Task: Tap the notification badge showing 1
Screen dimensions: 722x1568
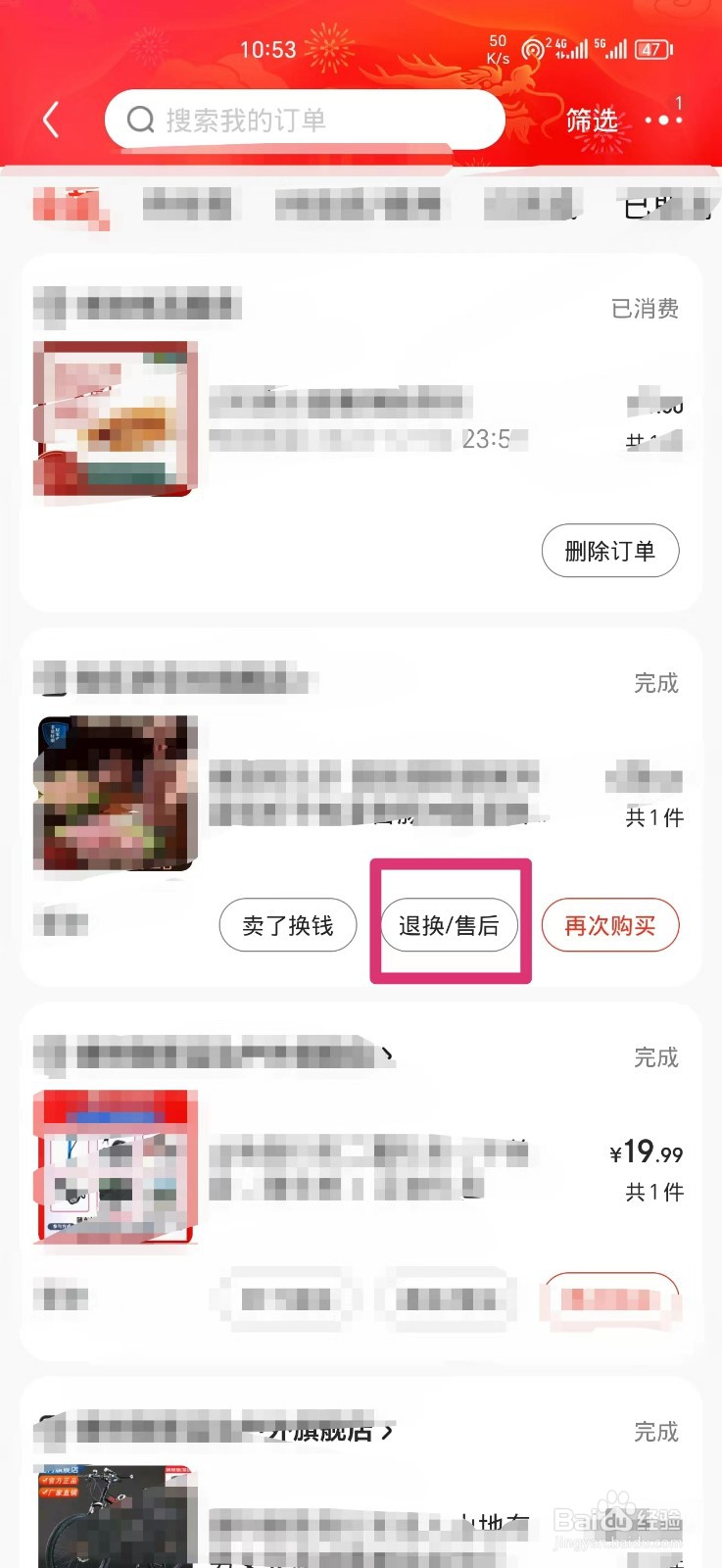Action: tap(680, 101)
